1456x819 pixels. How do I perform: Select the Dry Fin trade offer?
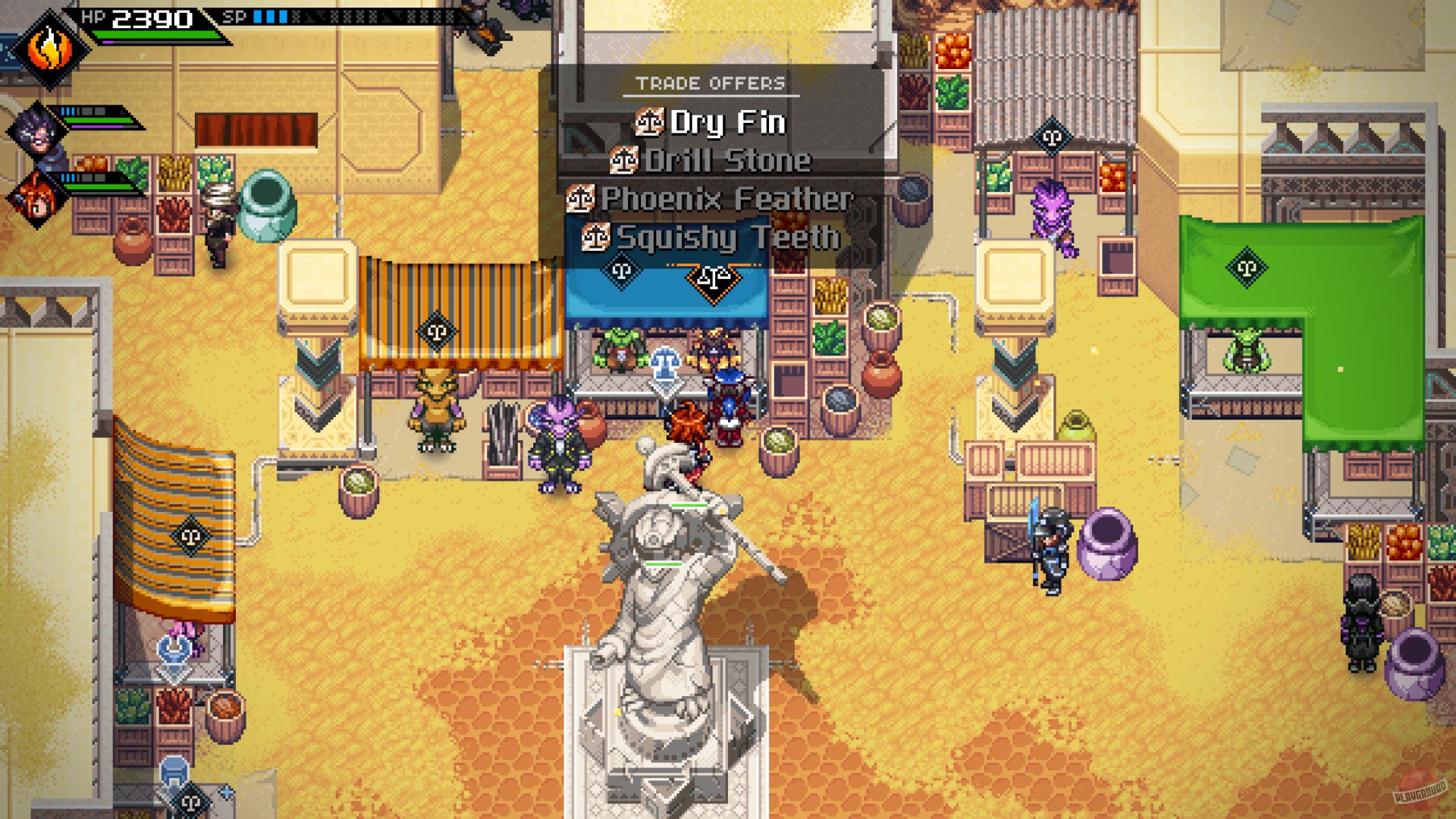[x=711, y=123]
